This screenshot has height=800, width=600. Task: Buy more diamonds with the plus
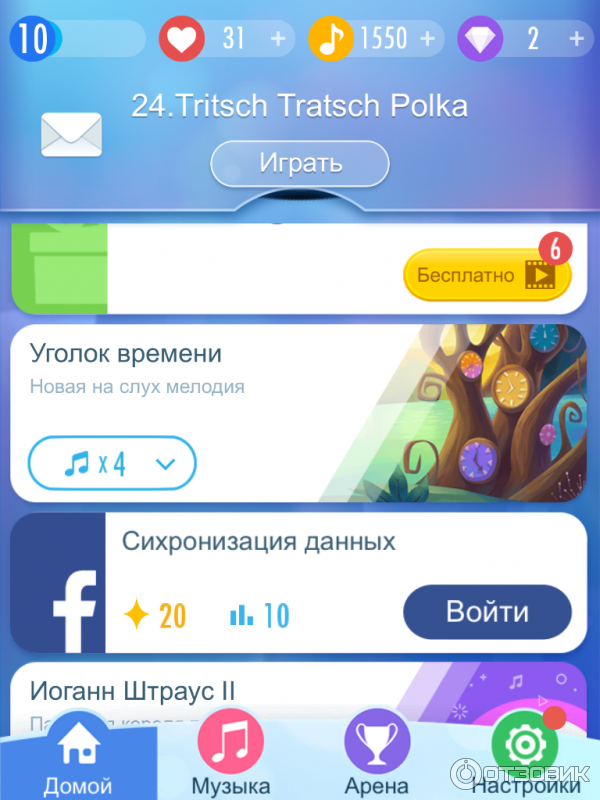[x=576, y=39]
